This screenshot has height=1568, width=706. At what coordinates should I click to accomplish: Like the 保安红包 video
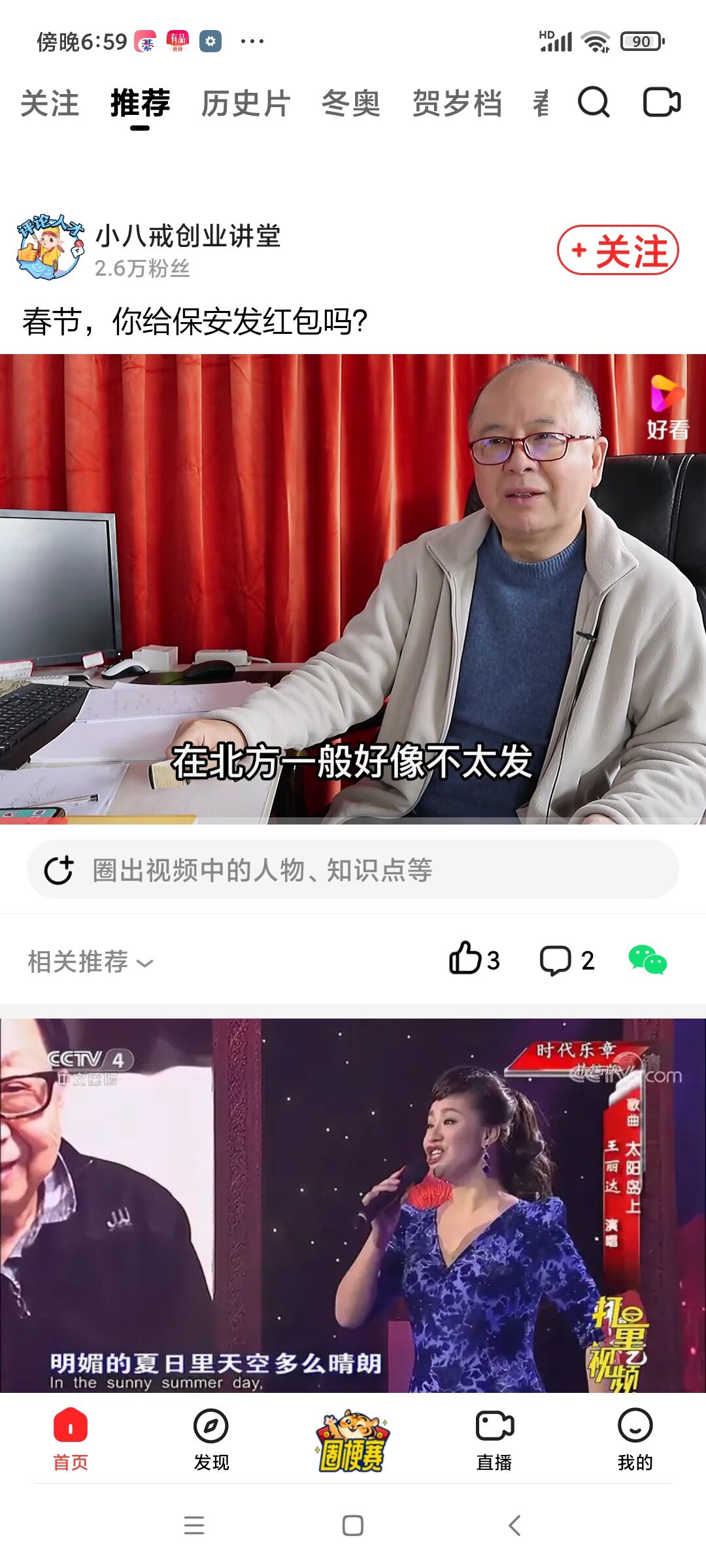pos(474,960)
